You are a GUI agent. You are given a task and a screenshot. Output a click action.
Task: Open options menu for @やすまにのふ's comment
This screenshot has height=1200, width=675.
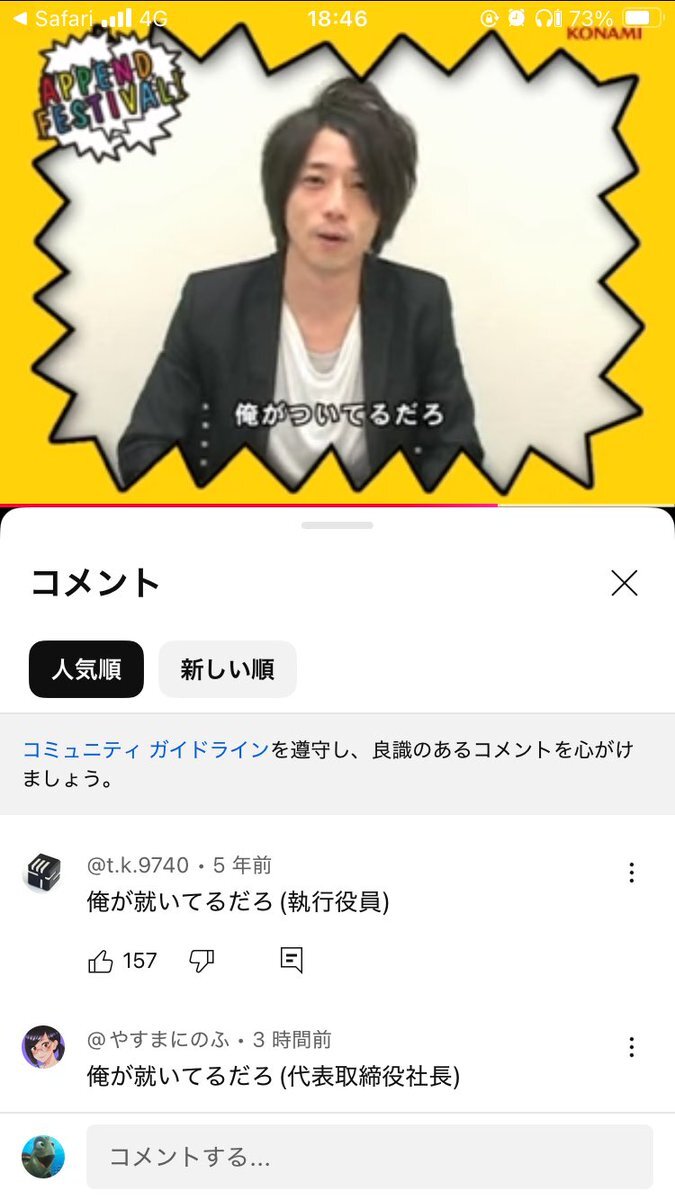tap(631, 1047)
